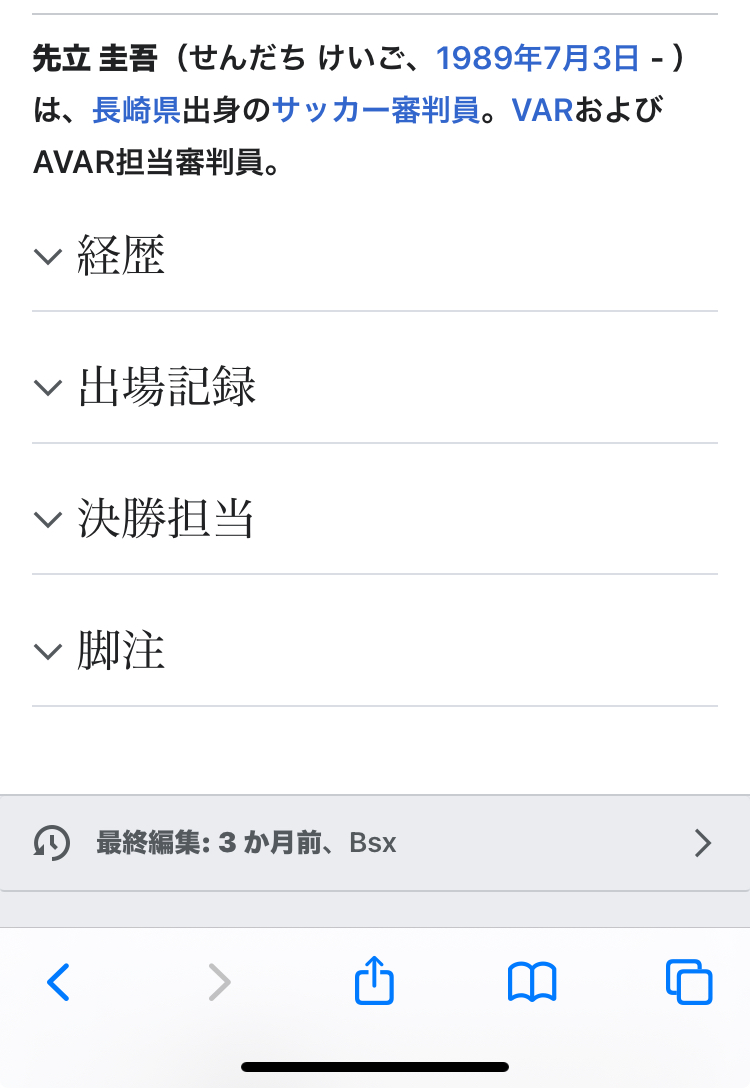Share this page
The width and height of the screenshot is (750, 1088).
375,981
